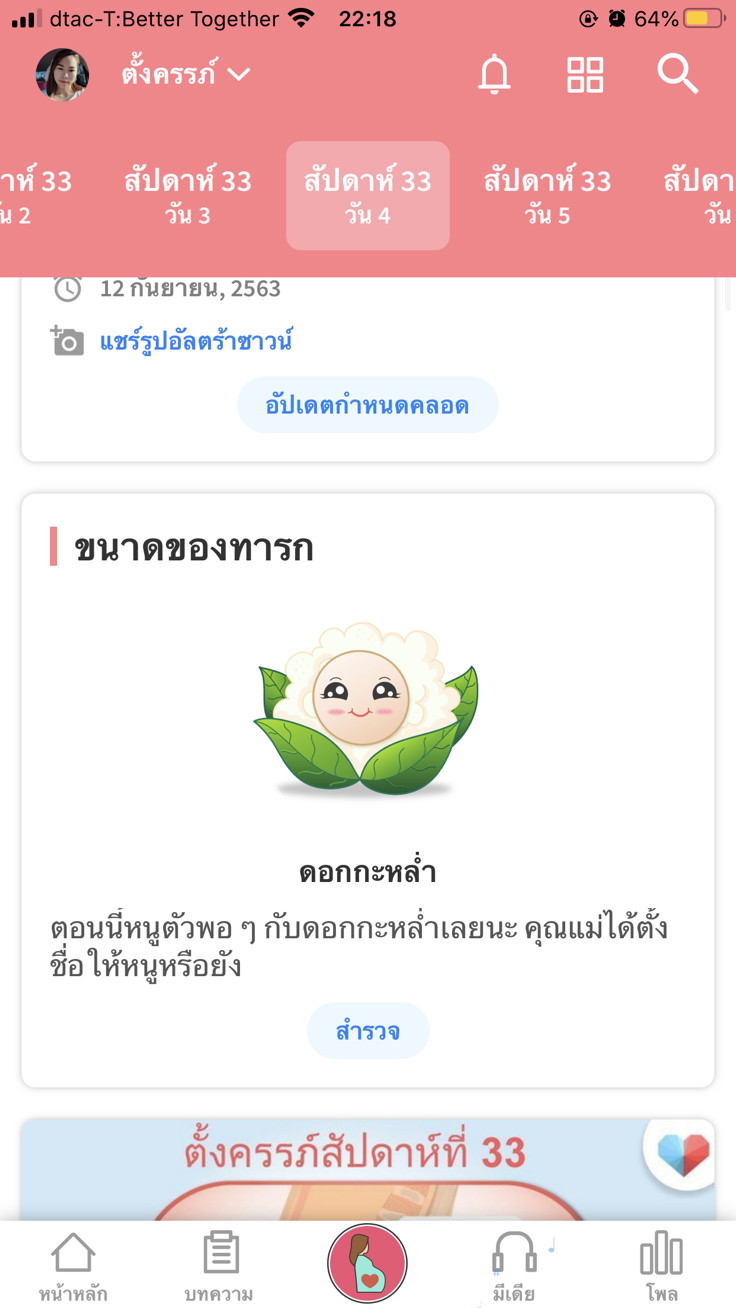Image resolution: width=736 pixels, height=1308 pixels.
Task: Open the โพล tab
Action: point(661,1266)
